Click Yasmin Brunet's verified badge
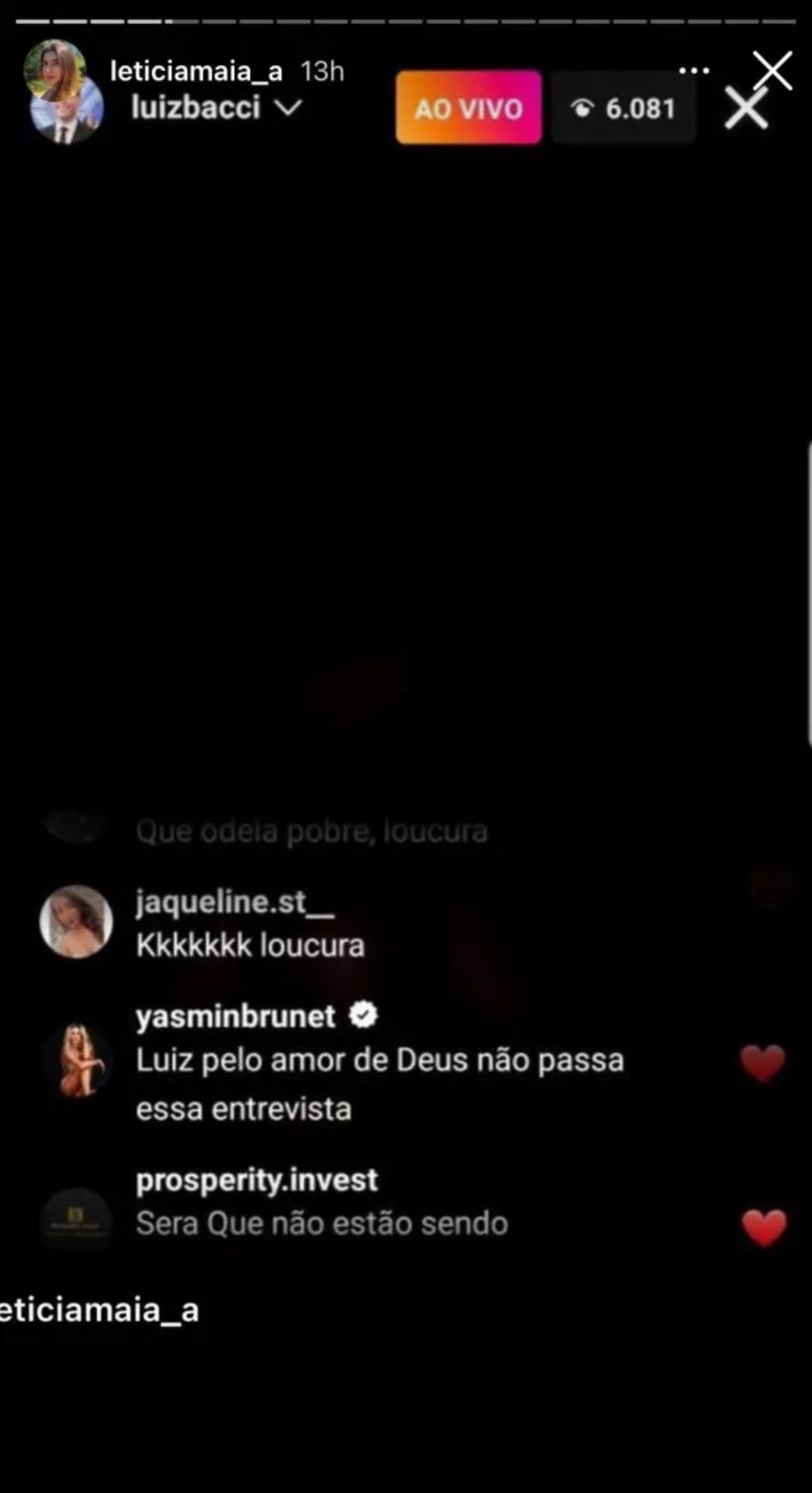Screen dimensions: 812x1493 tap(361, 1015)
